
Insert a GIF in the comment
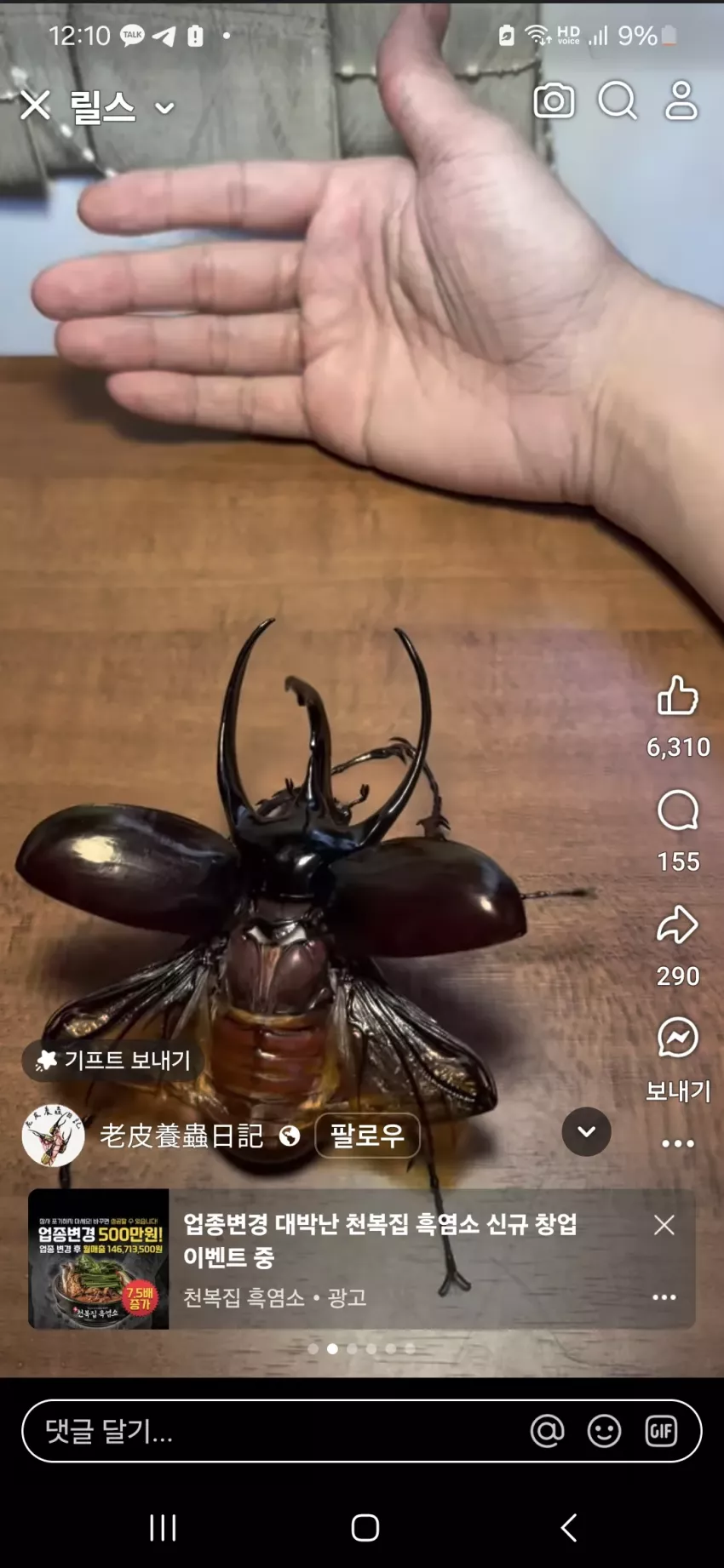[x=661, y=1431]
